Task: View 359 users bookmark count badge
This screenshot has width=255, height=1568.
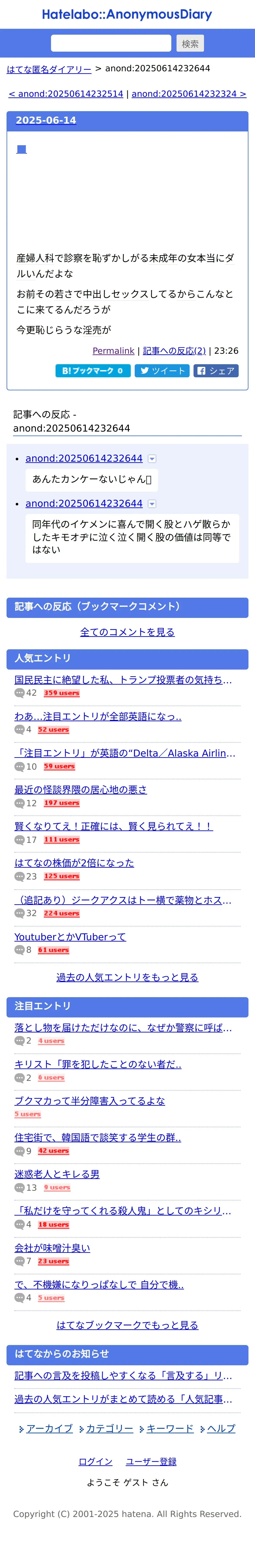Action: 61,693
